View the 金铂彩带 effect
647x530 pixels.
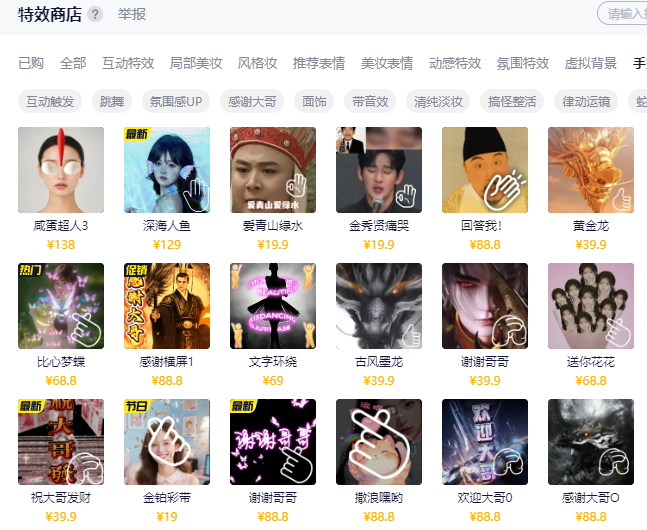[167, 442]
